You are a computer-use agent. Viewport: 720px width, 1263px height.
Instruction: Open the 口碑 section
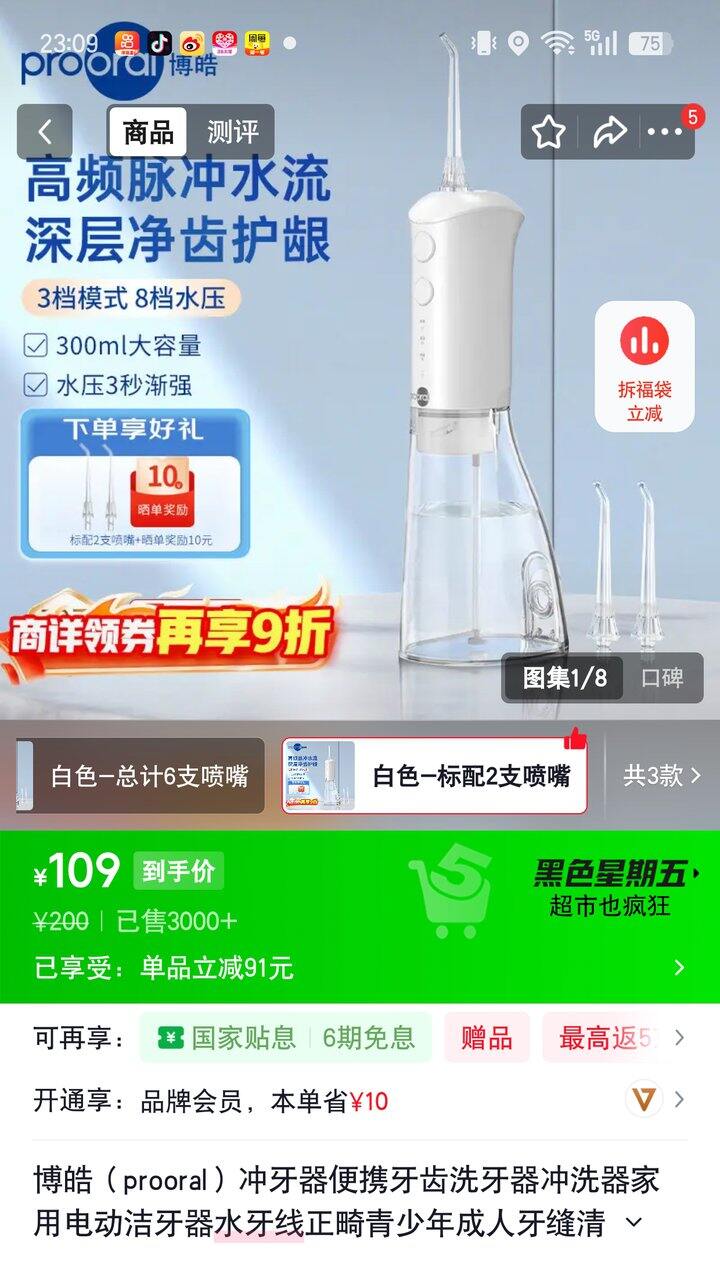[x=662, y=678]
